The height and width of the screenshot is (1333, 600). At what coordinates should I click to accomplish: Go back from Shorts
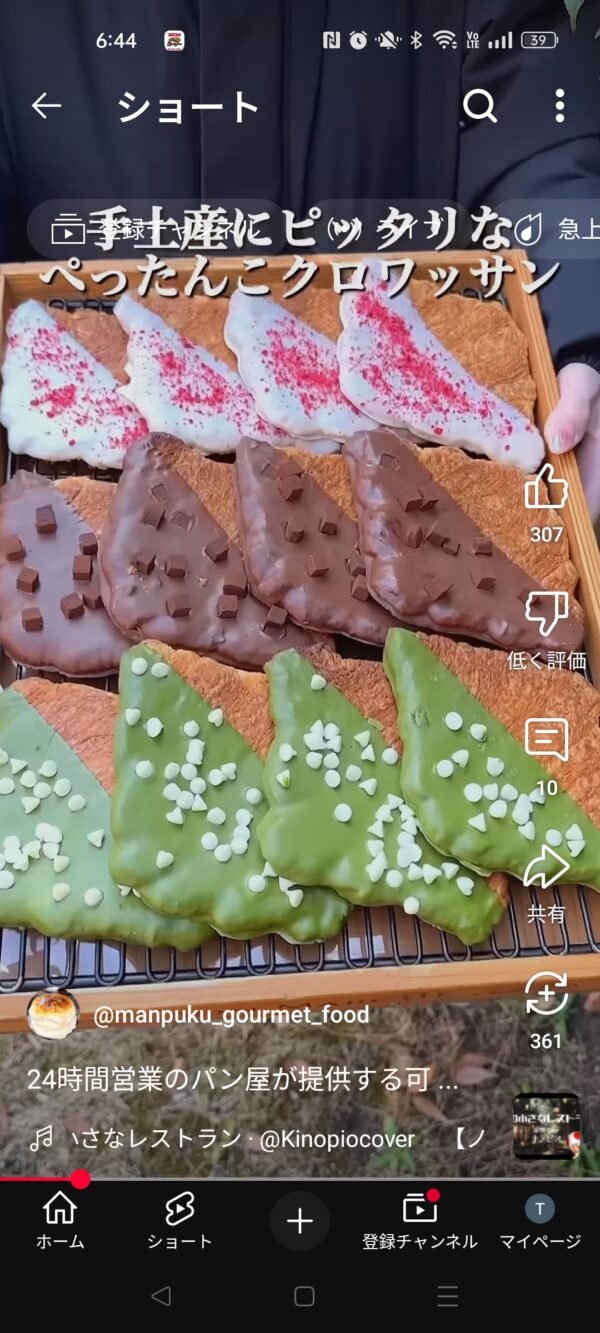(x=46, y=106)
